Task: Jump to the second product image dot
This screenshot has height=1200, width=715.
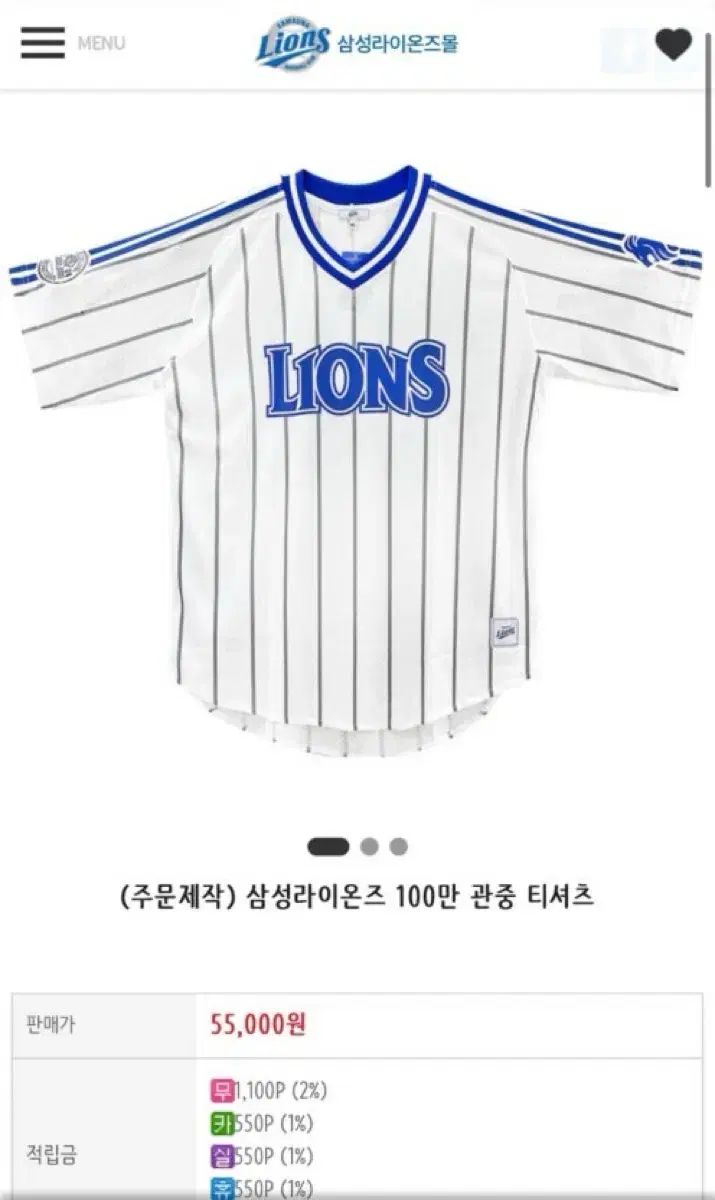Action: [369, 847]
